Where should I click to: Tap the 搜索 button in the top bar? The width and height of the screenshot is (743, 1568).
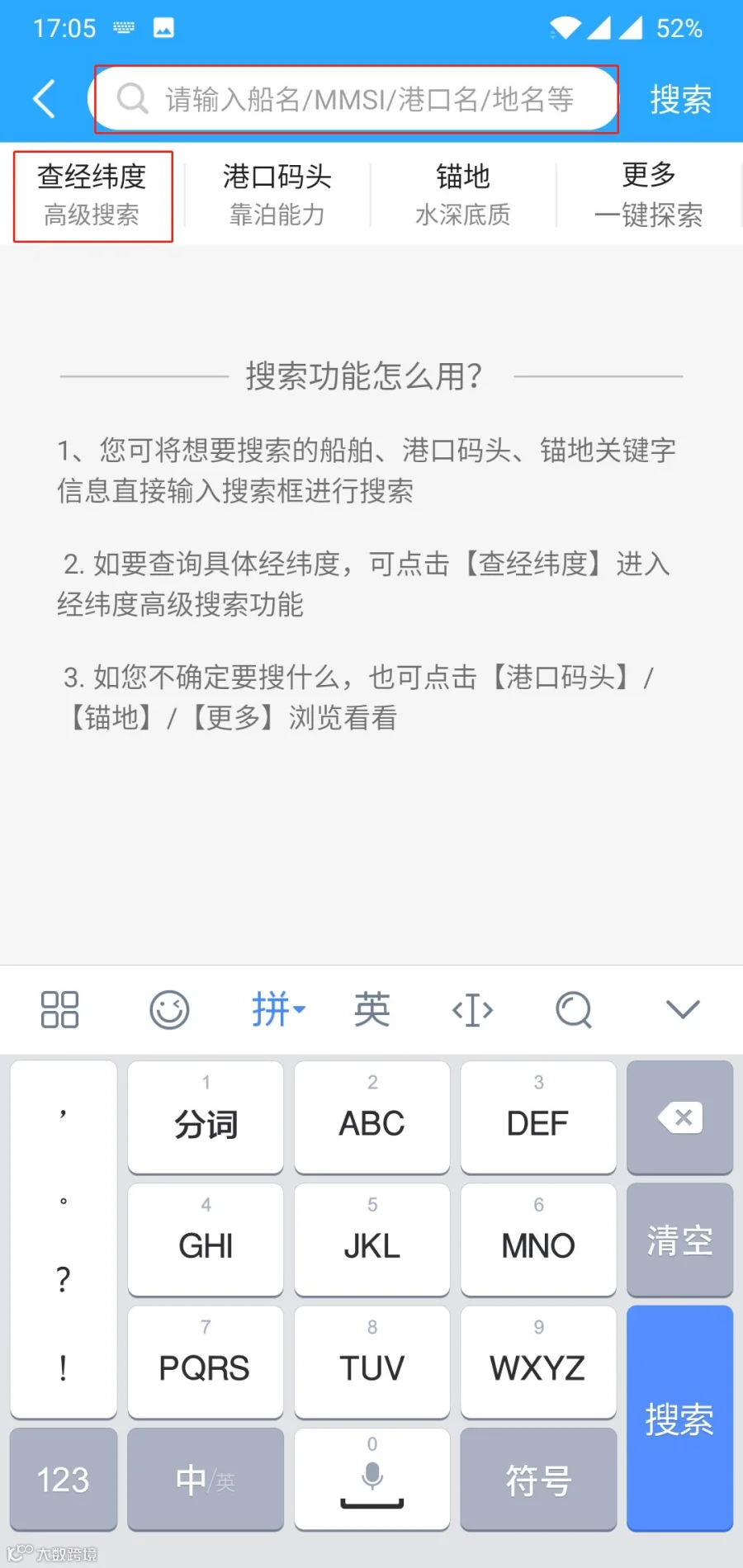point(680,100)
